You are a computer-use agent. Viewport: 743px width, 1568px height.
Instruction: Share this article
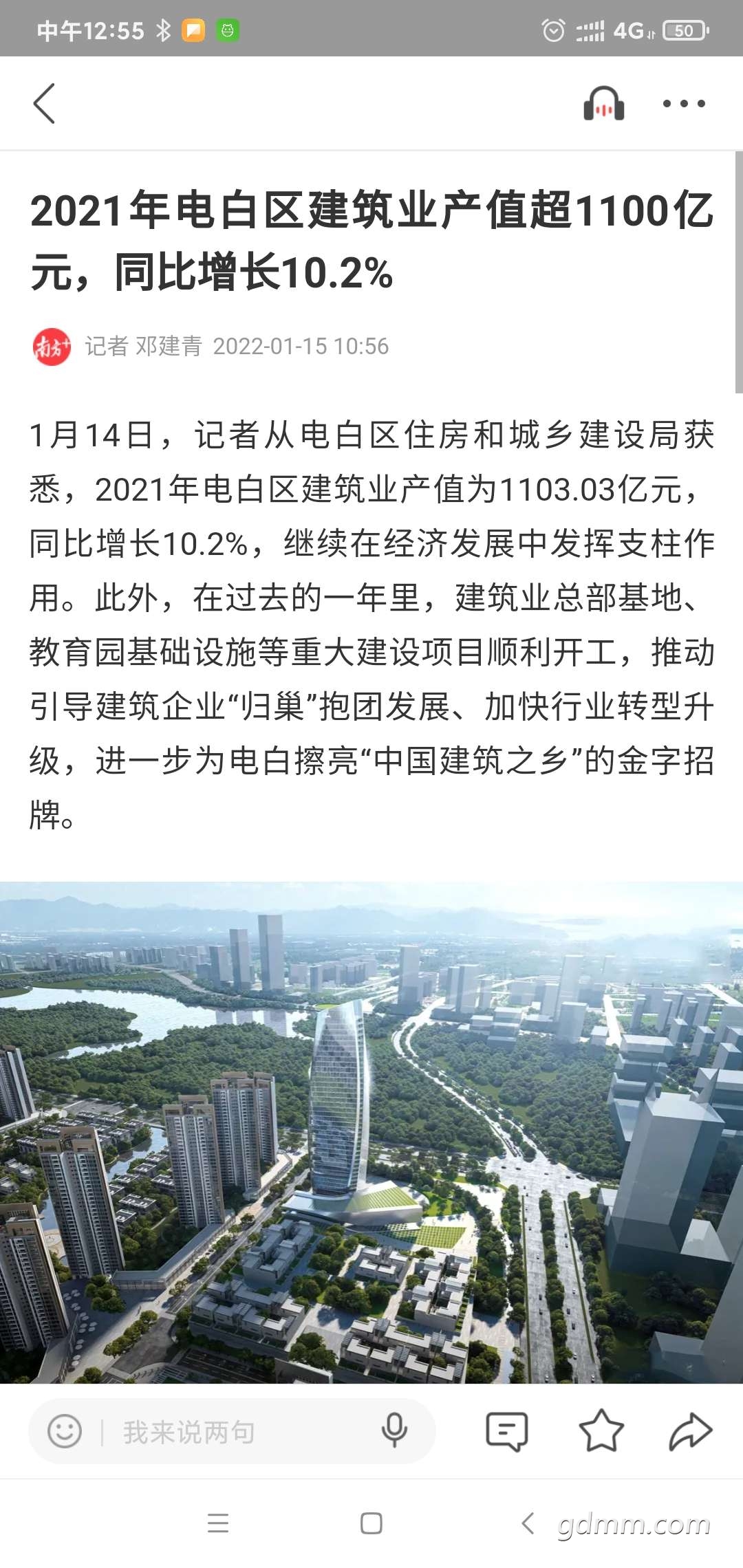tap(691, 1431)
